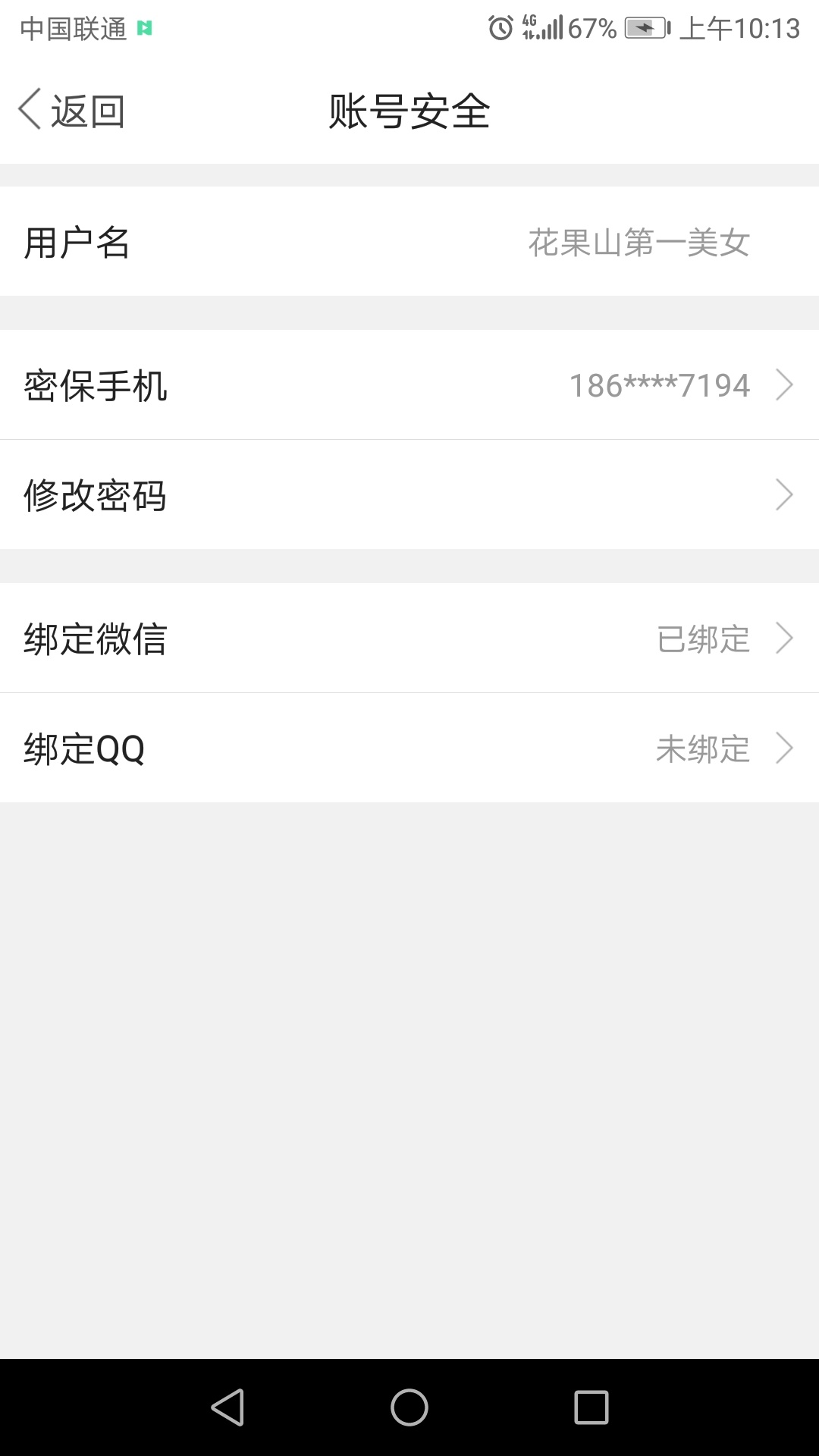The image size is (819, 1456).
Task: Go back using the 返回 button
Action: click(72, 111)
